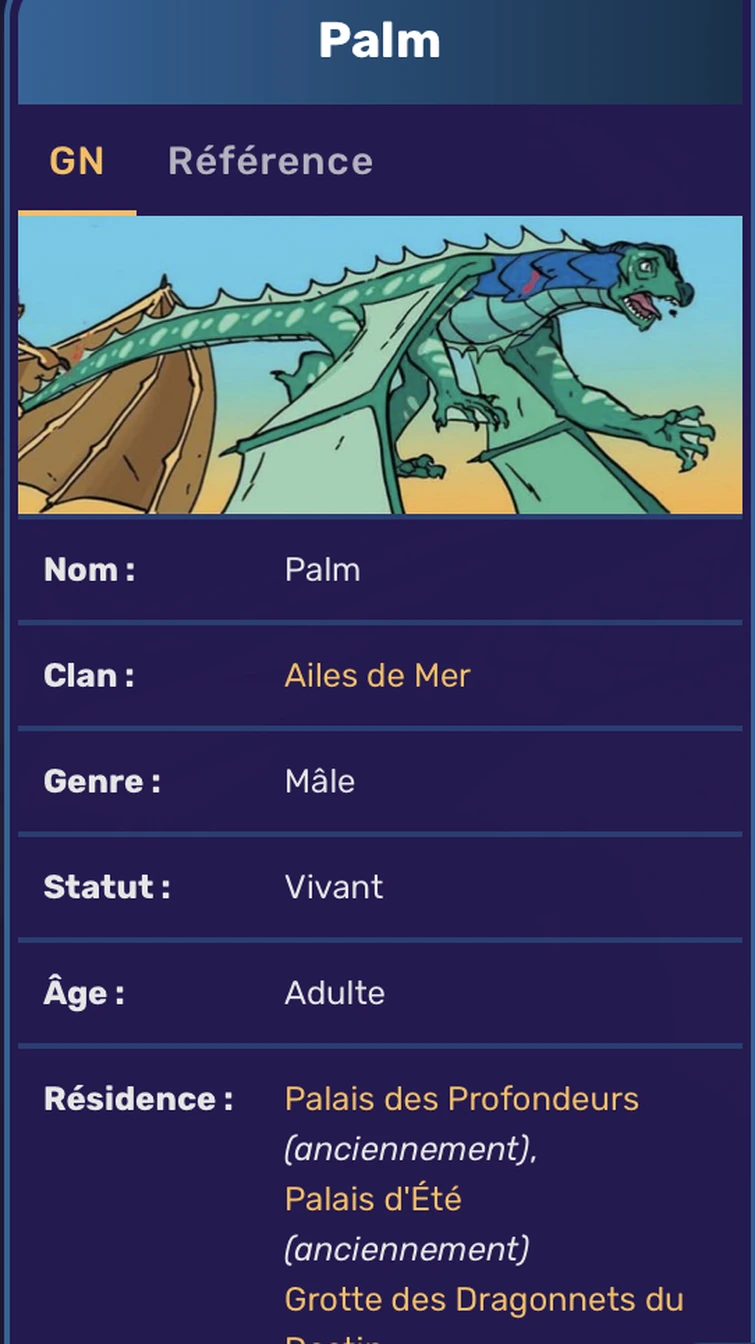Click the Nom field value Palm

click(320, 569)
